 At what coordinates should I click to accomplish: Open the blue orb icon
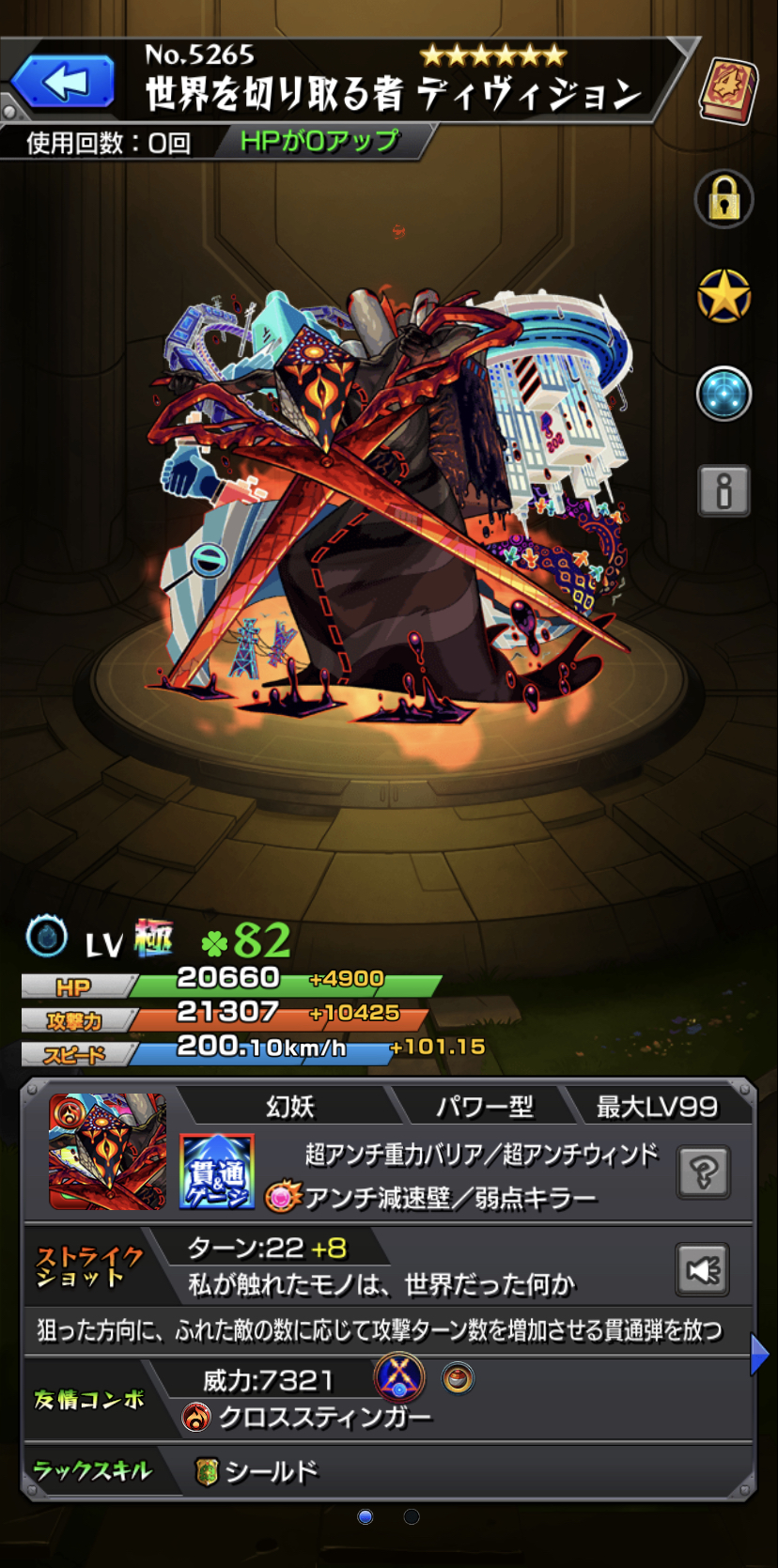724,393
